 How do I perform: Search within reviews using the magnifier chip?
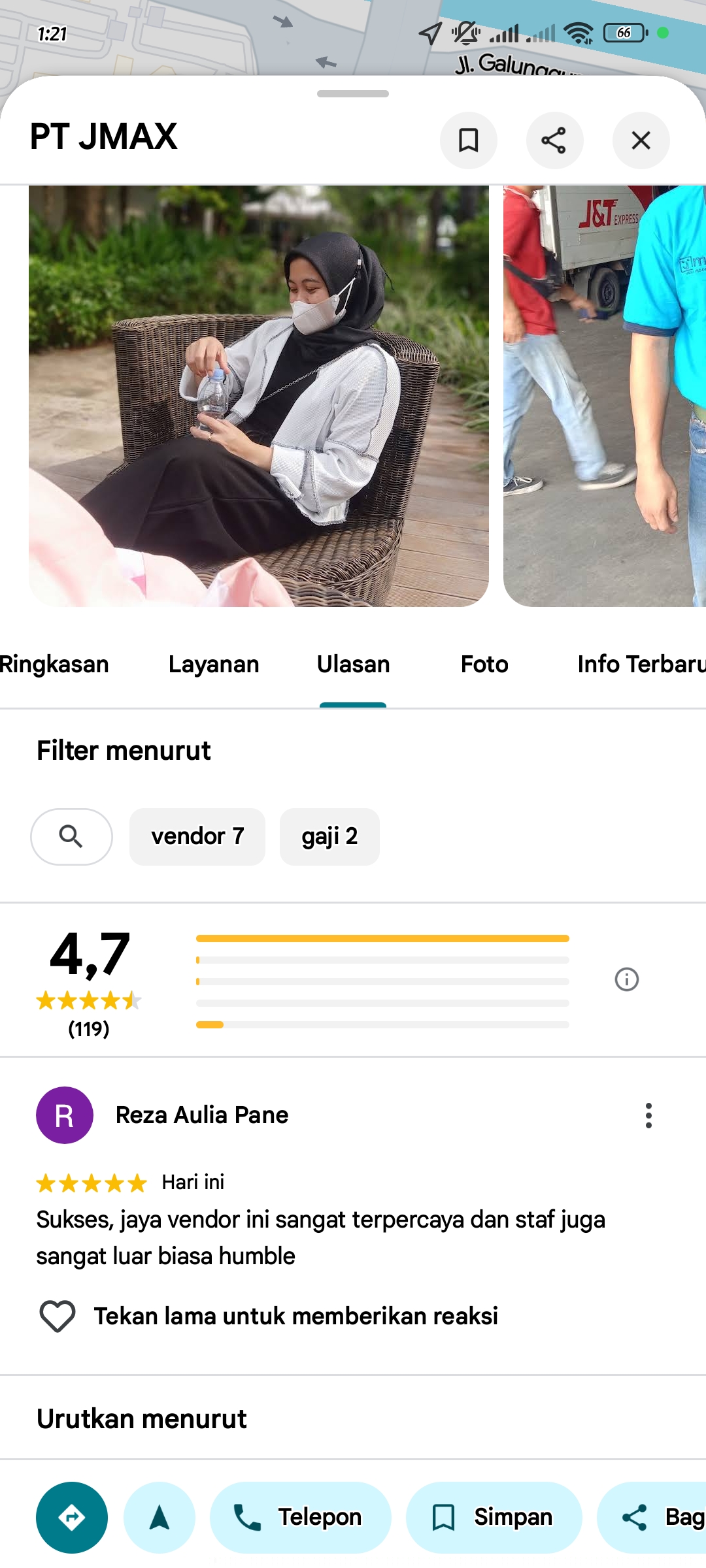(71, 837)
